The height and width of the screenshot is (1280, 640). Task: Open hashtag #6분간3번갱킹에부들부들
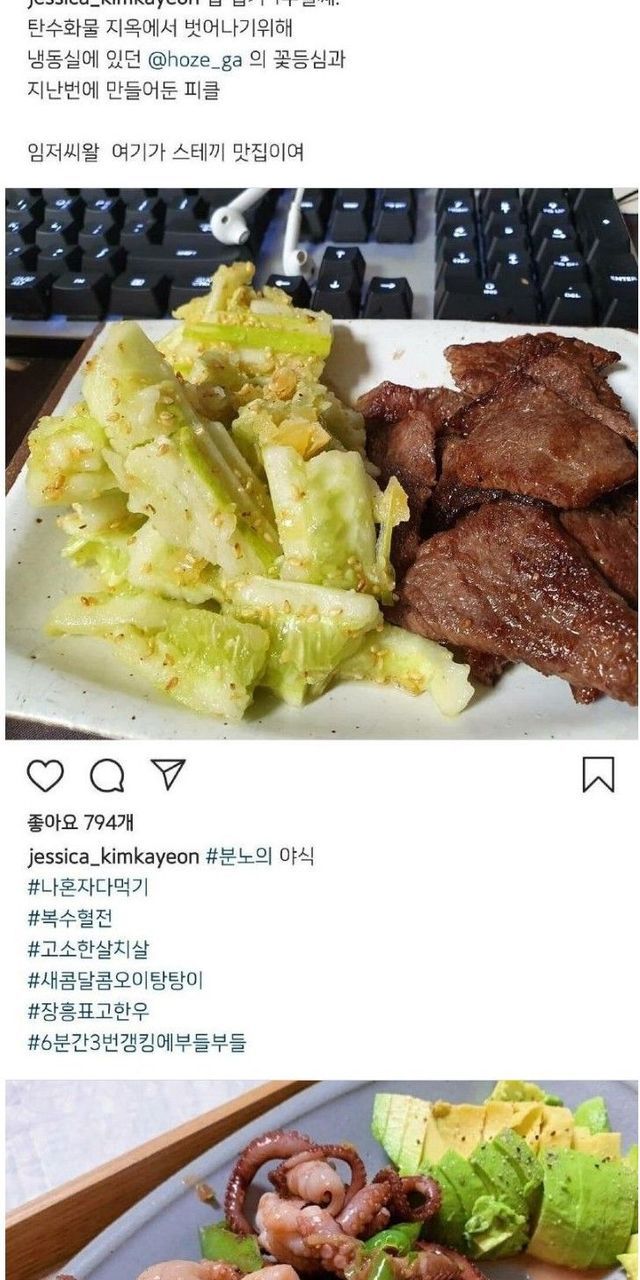136,1042
